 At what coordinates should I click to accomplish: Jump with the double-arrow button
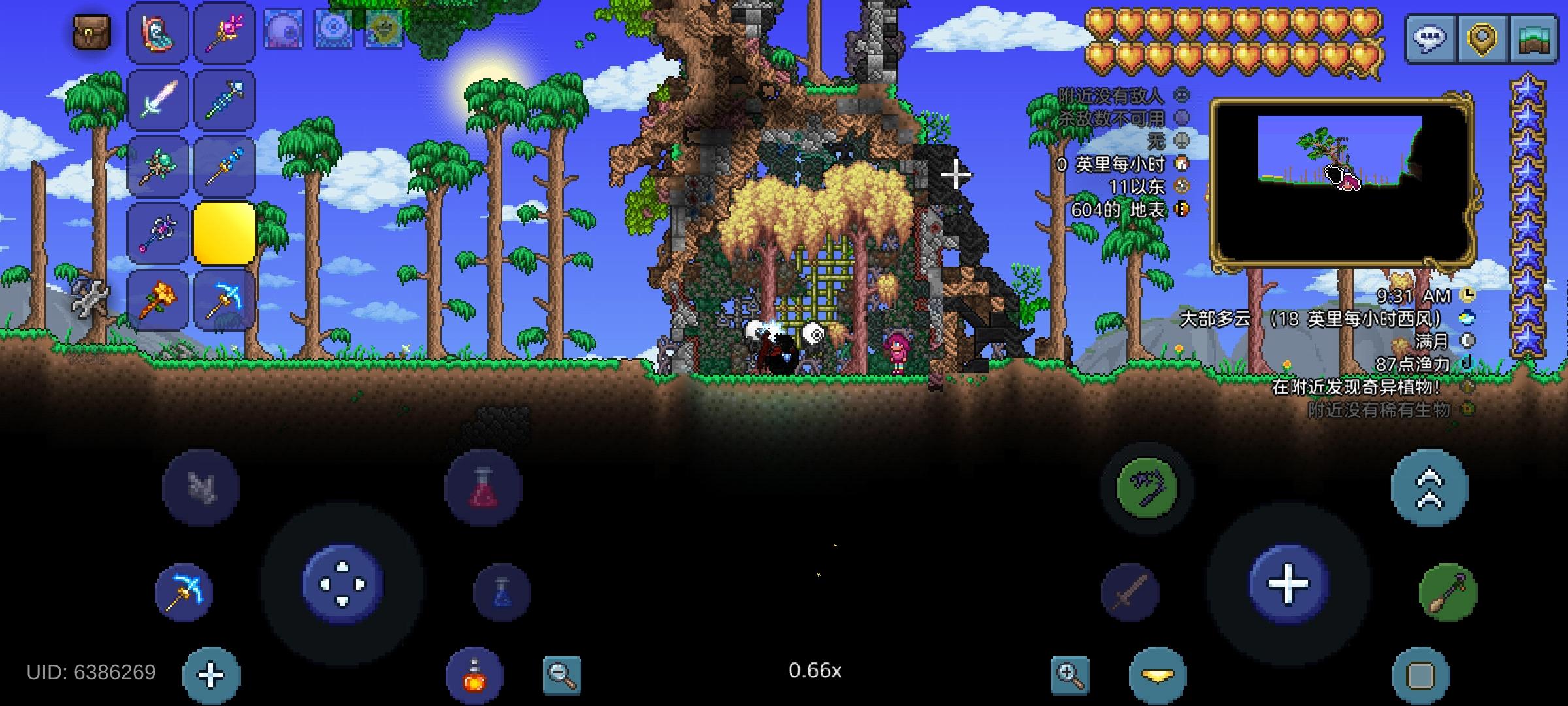pyautogui.click(x=1429, y=488)
